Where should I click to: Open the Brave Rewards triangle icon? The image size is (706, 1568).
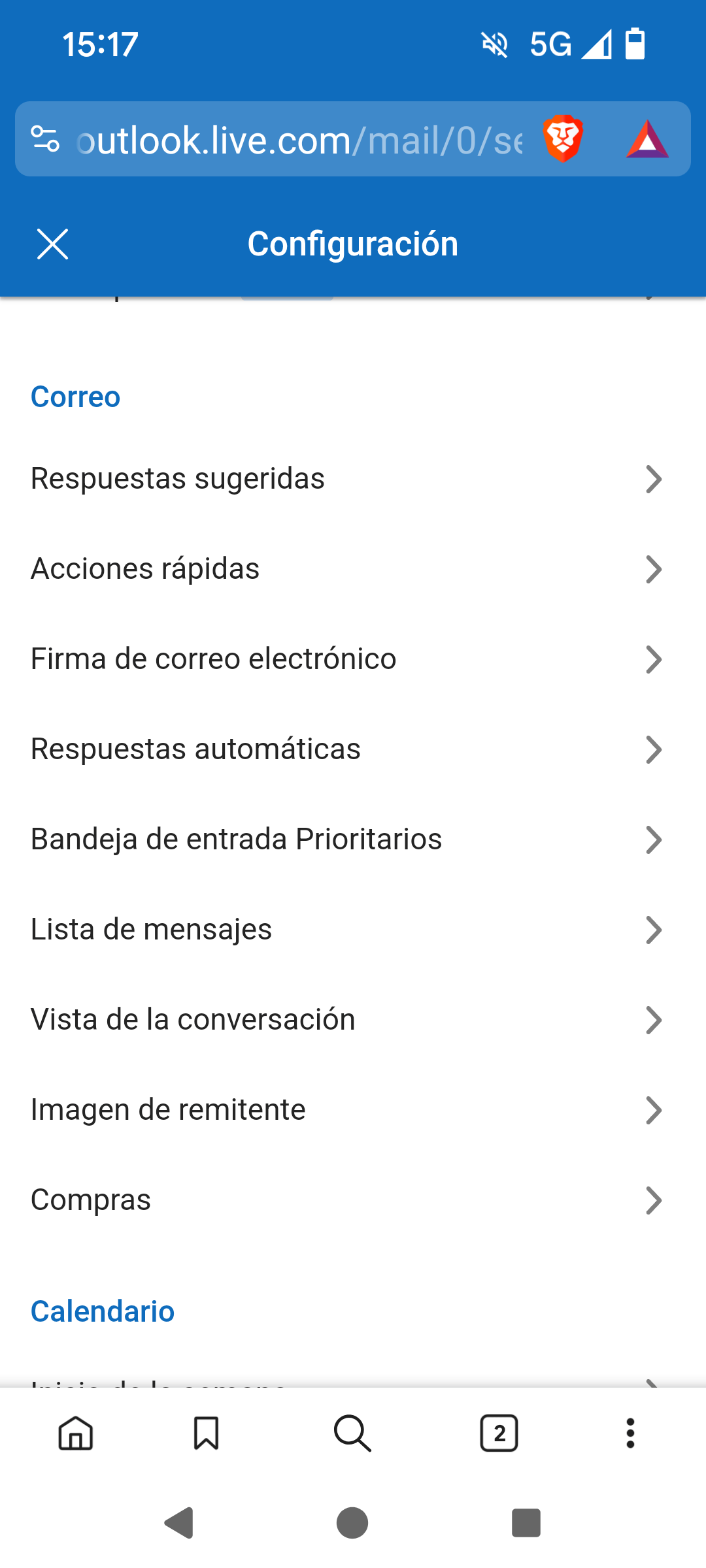click(x=647, y=140)
